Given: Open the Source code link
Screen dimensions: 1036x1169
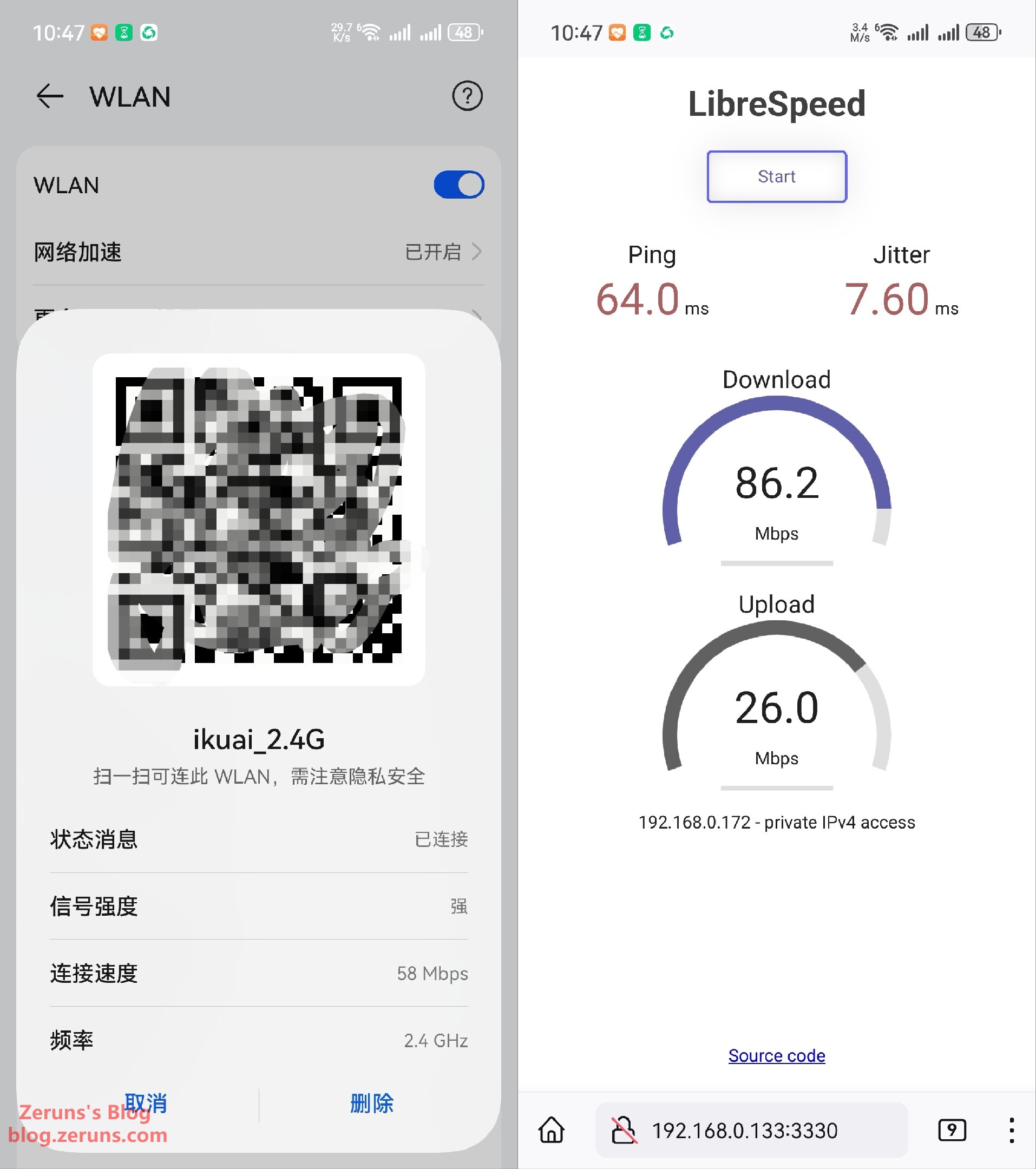Looking at the screenshot, I should coord(776,1055).
